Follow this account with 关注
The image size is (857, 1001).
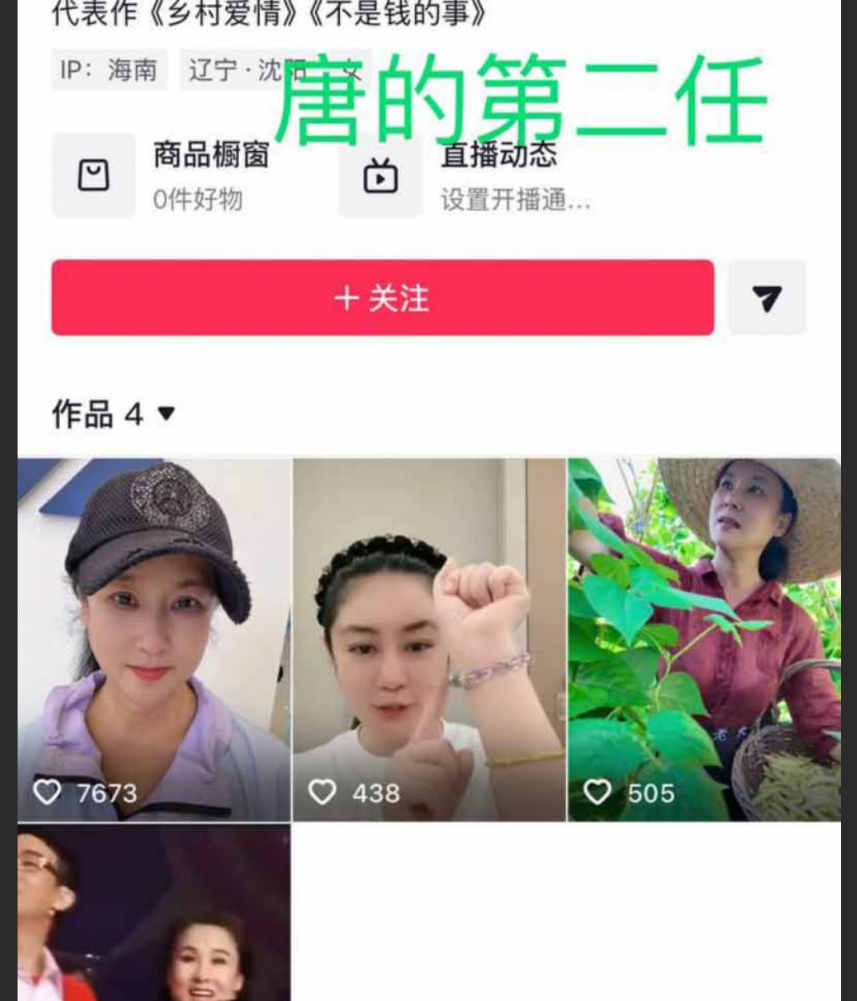click(x=382, y=298)
